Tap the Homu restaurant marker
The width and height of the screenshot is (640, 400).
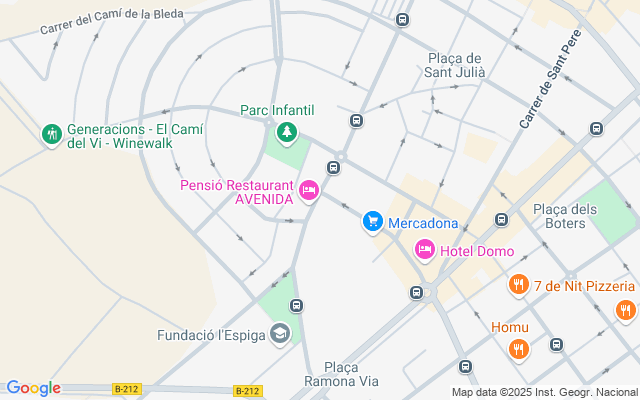coord(518,348)
